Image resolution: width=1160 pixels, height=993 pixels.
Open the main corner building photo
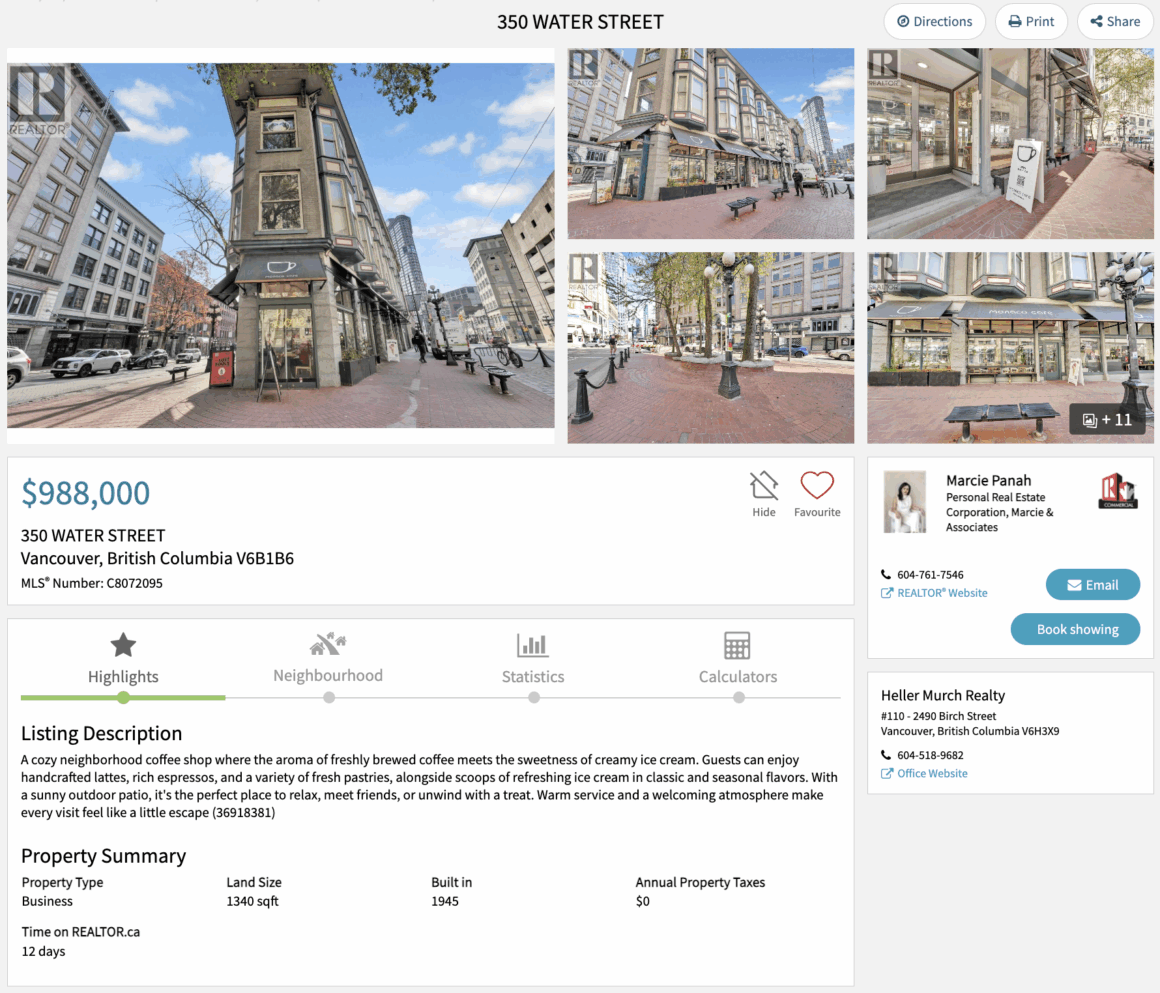click(x=280, y=245)
